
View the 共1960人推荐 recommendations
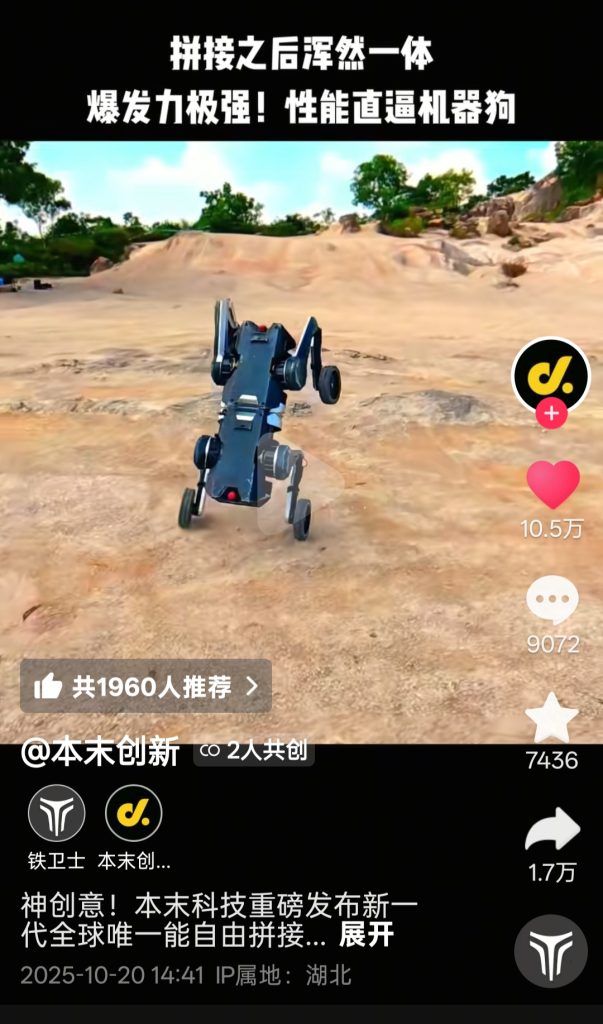[146, 686]
